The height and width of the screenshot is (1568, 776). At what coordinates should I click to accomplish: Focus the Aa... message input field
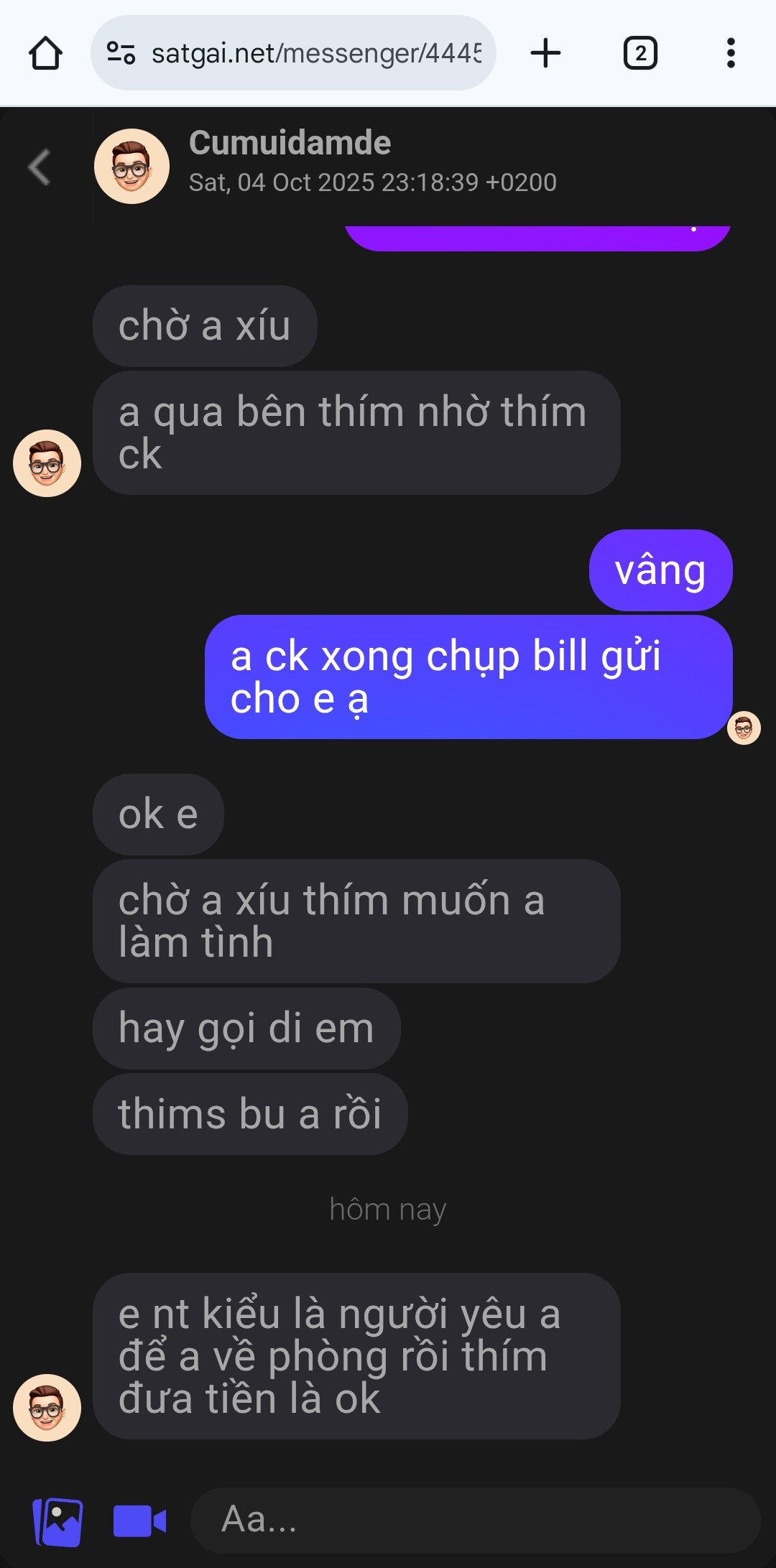pyautogui.click(x=474, y=1520)
